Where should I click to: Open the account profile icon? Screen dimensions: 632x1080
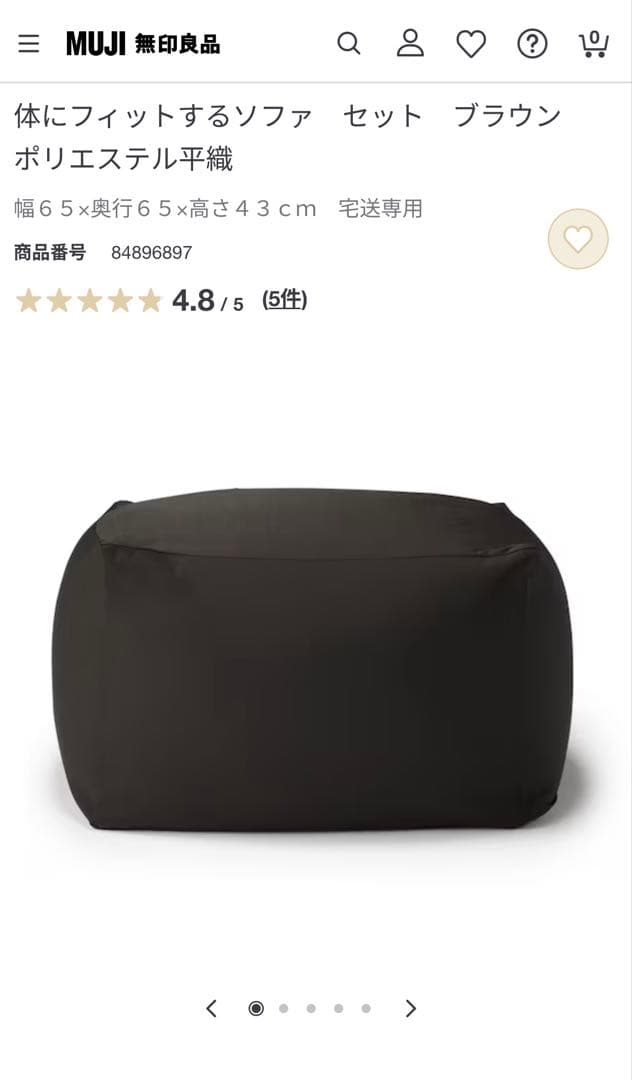tap(410, 44)
